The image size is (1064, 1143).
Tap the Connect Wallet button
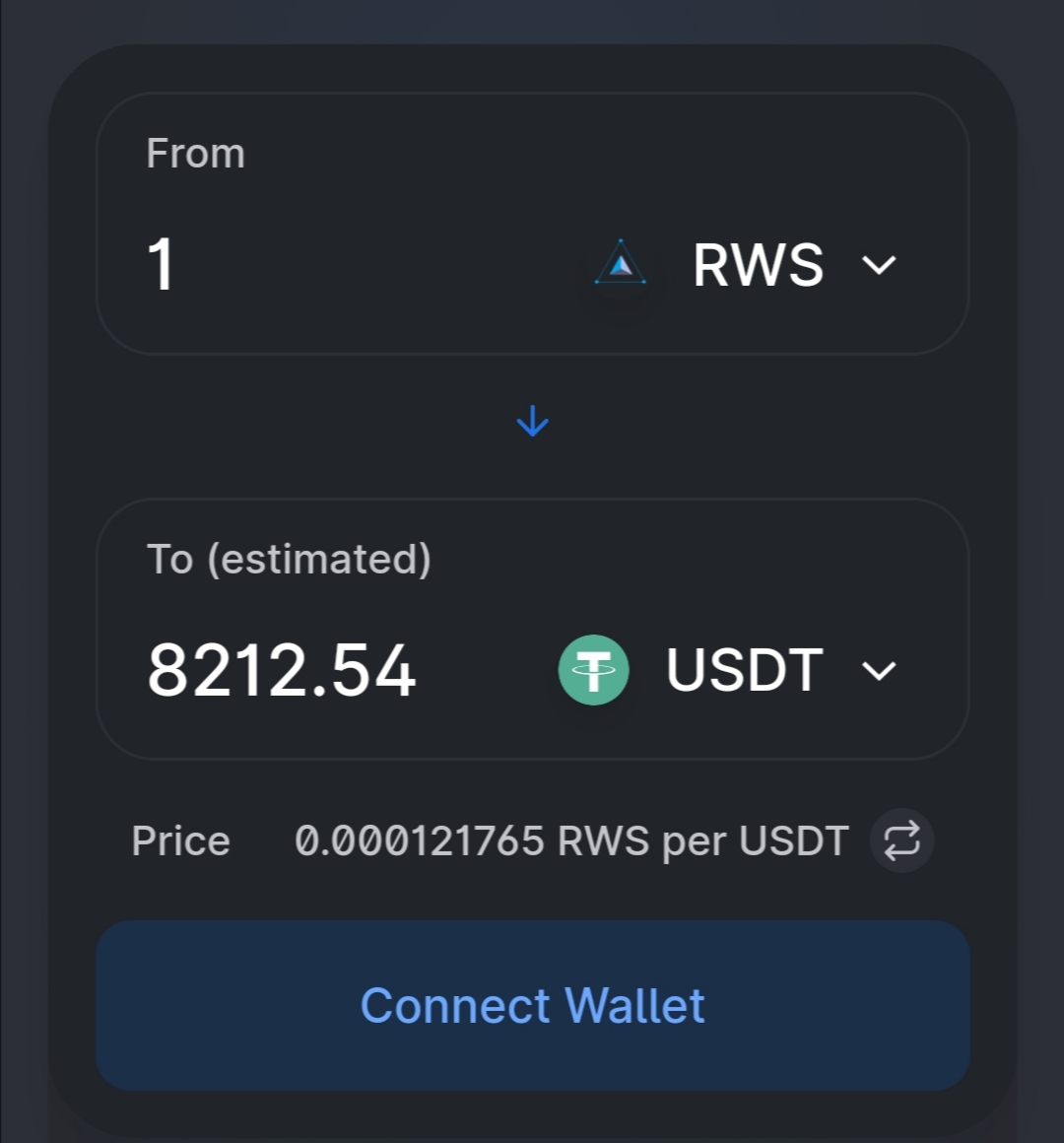pos(532,1005)
